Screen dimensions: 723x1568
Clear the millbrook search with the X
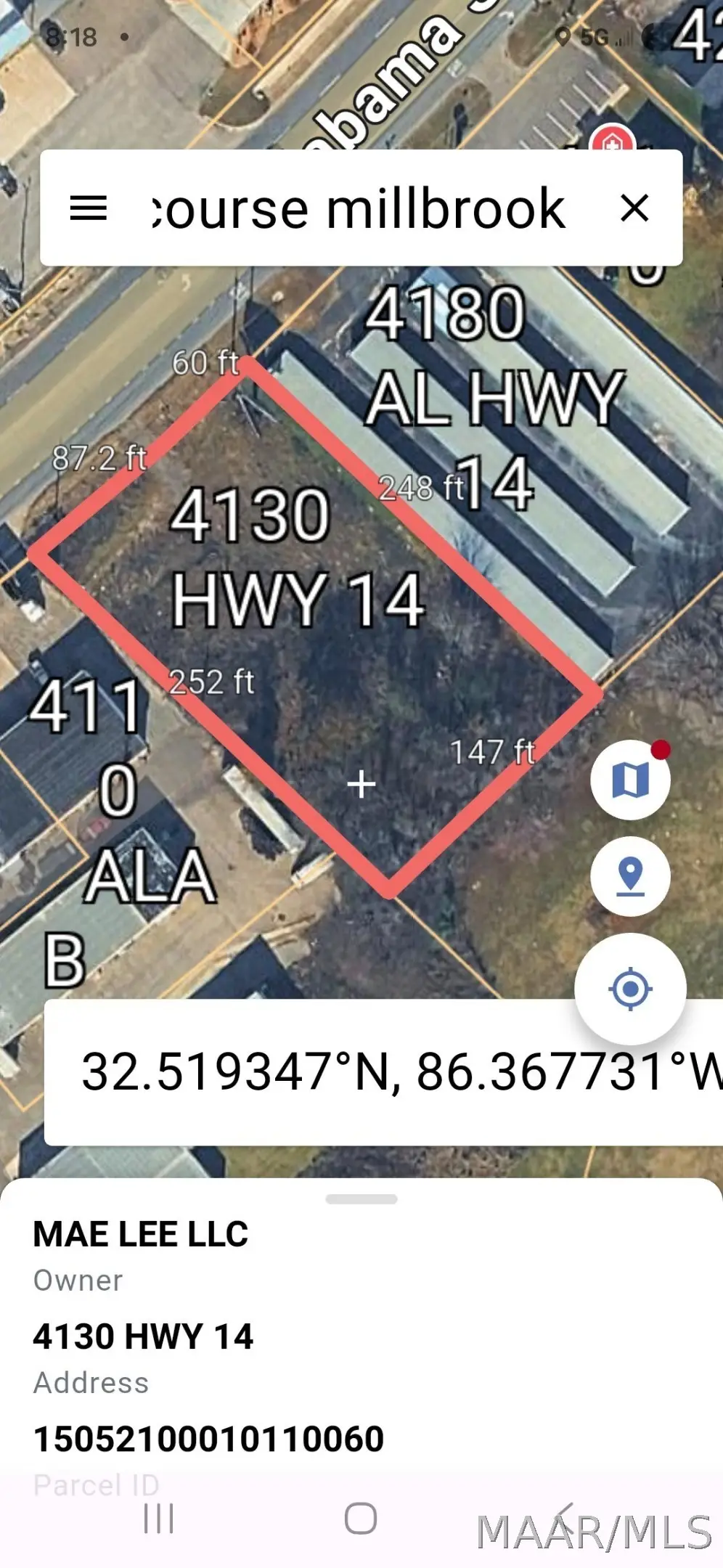[636, 209]
